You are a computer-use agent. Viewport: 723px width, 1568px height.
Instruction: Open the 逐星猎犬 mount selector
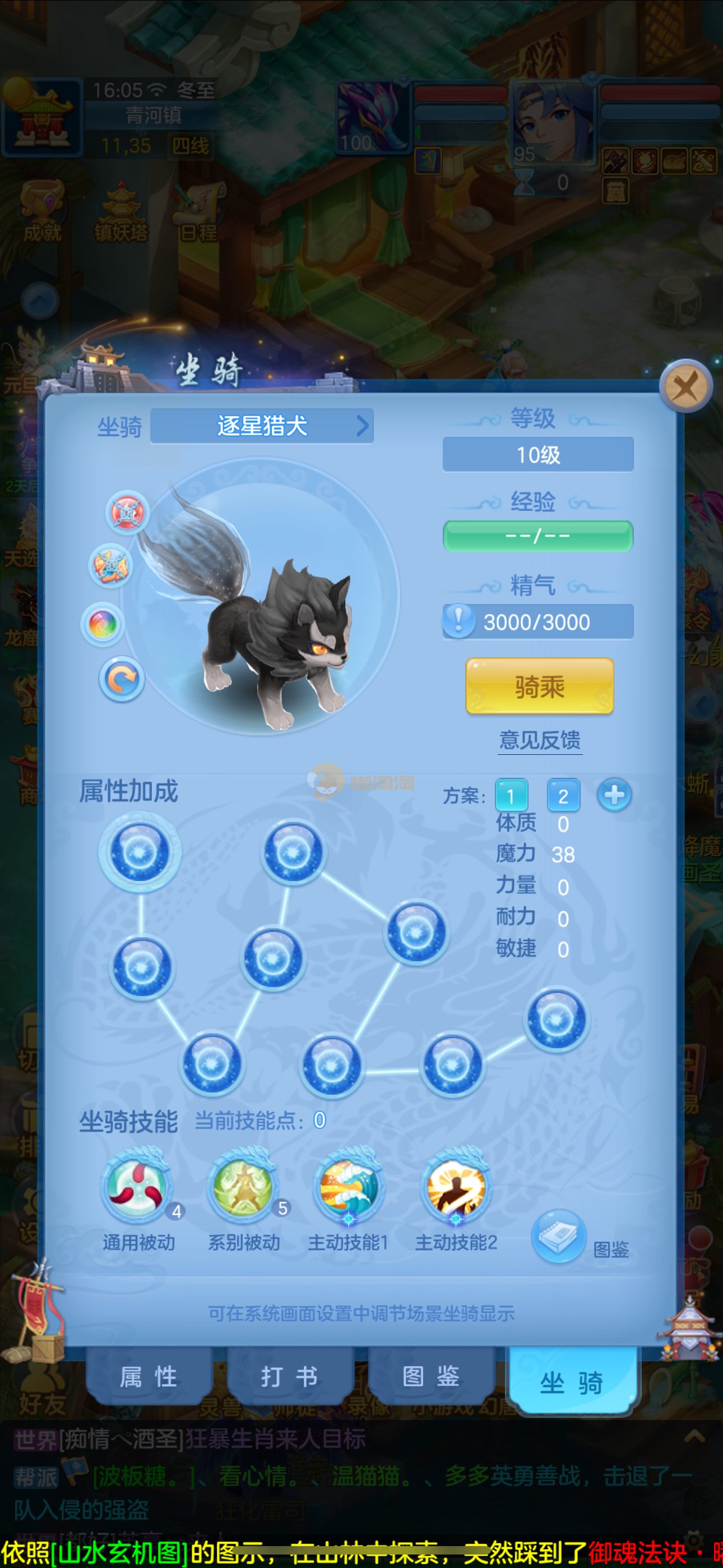coord(262,426)
